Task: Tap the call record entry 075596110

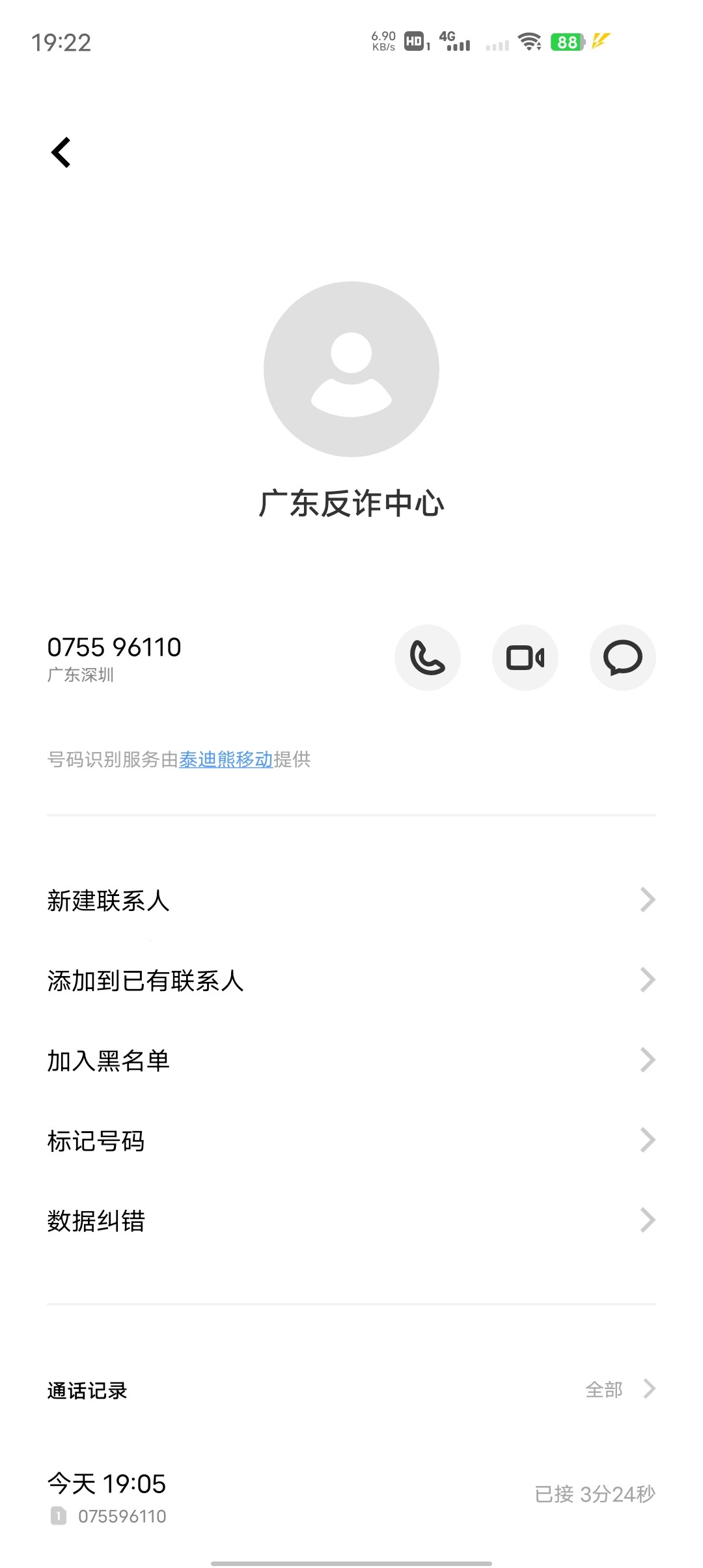Action: (120, 1517)
